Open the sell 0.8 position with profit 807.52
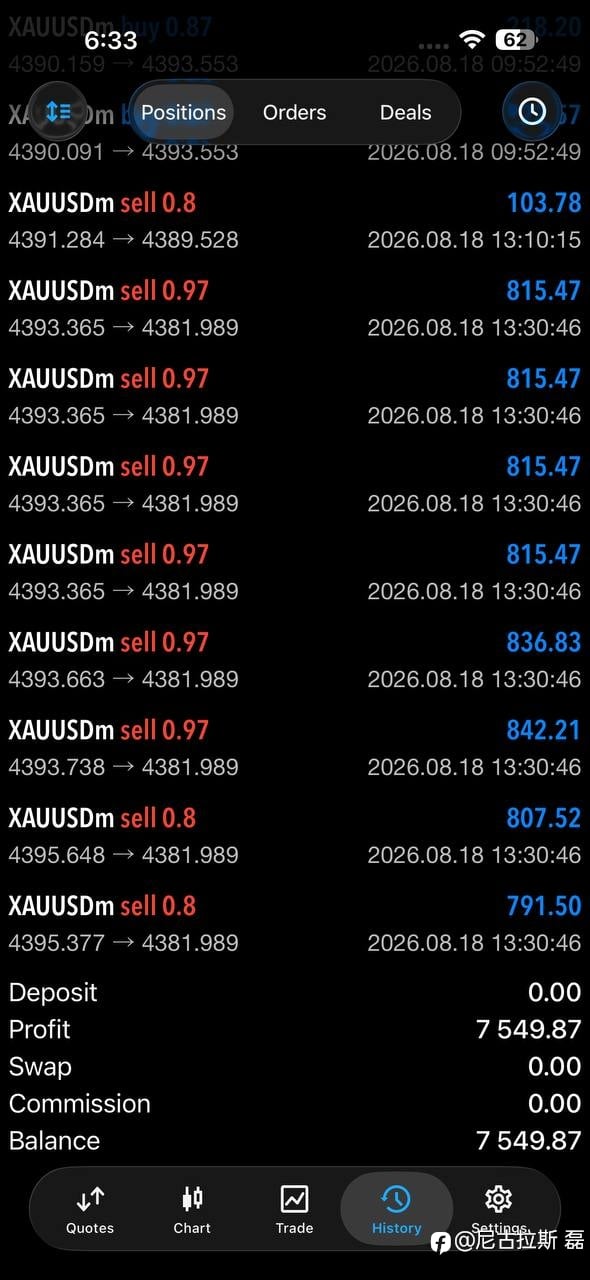590x1280 pixels. [x=295, y=836]
